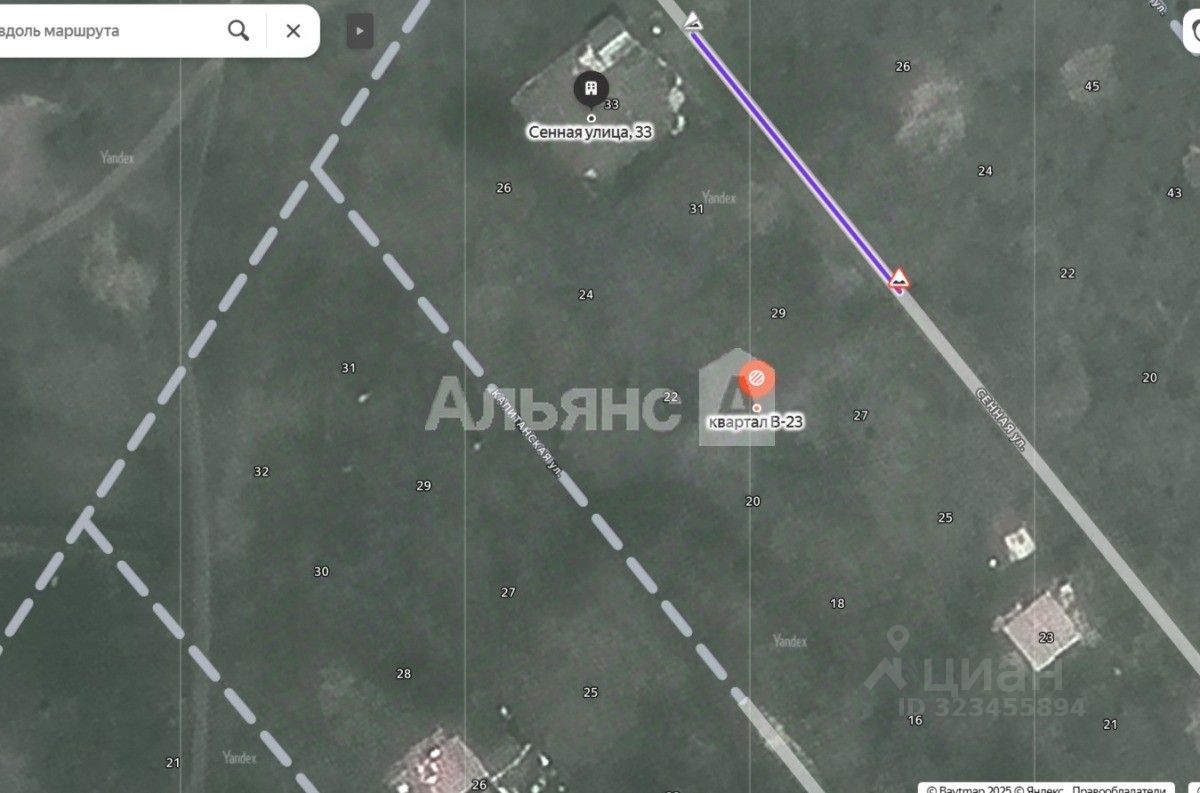Select the red квартал В-23 pin
1200x793 pixels.
click(x=757, y=379)
